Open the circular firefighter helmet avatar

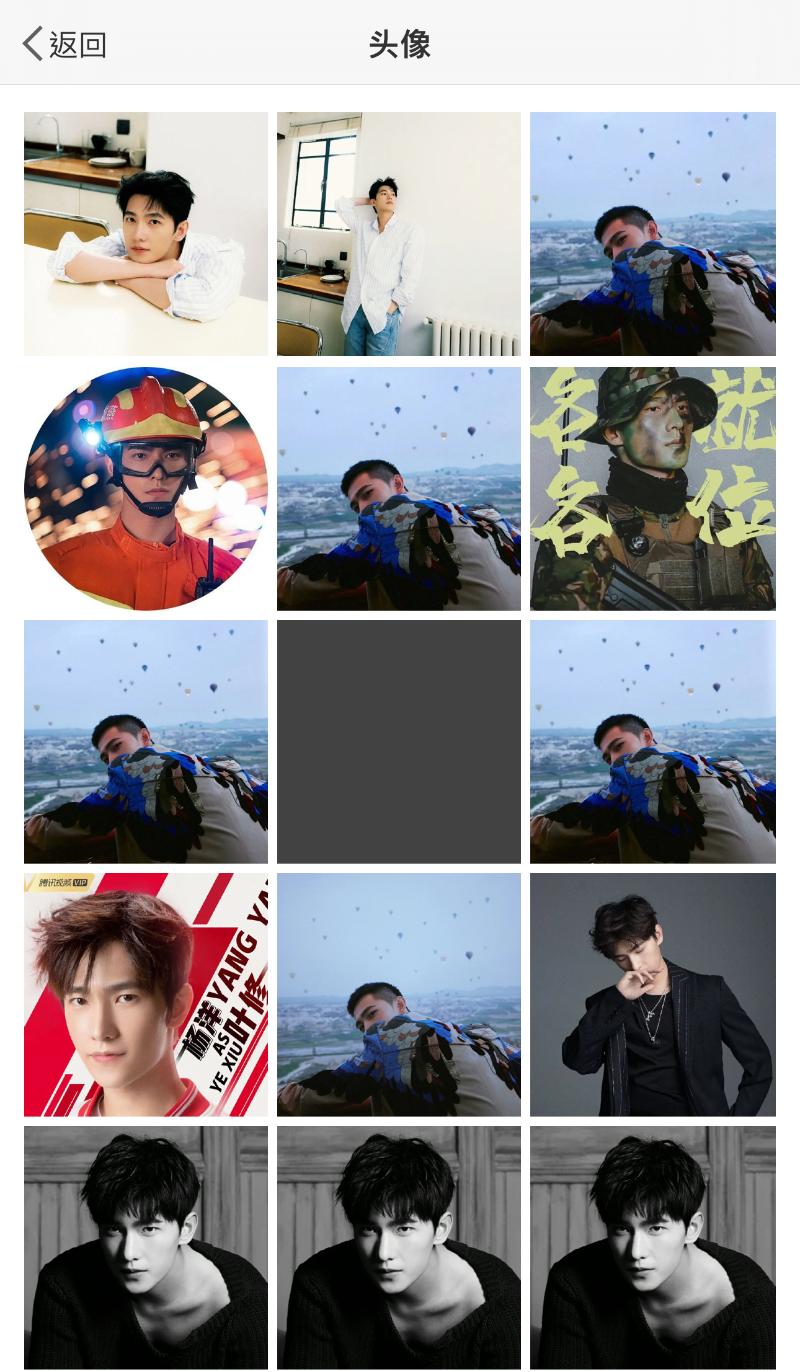coord(146,488)
